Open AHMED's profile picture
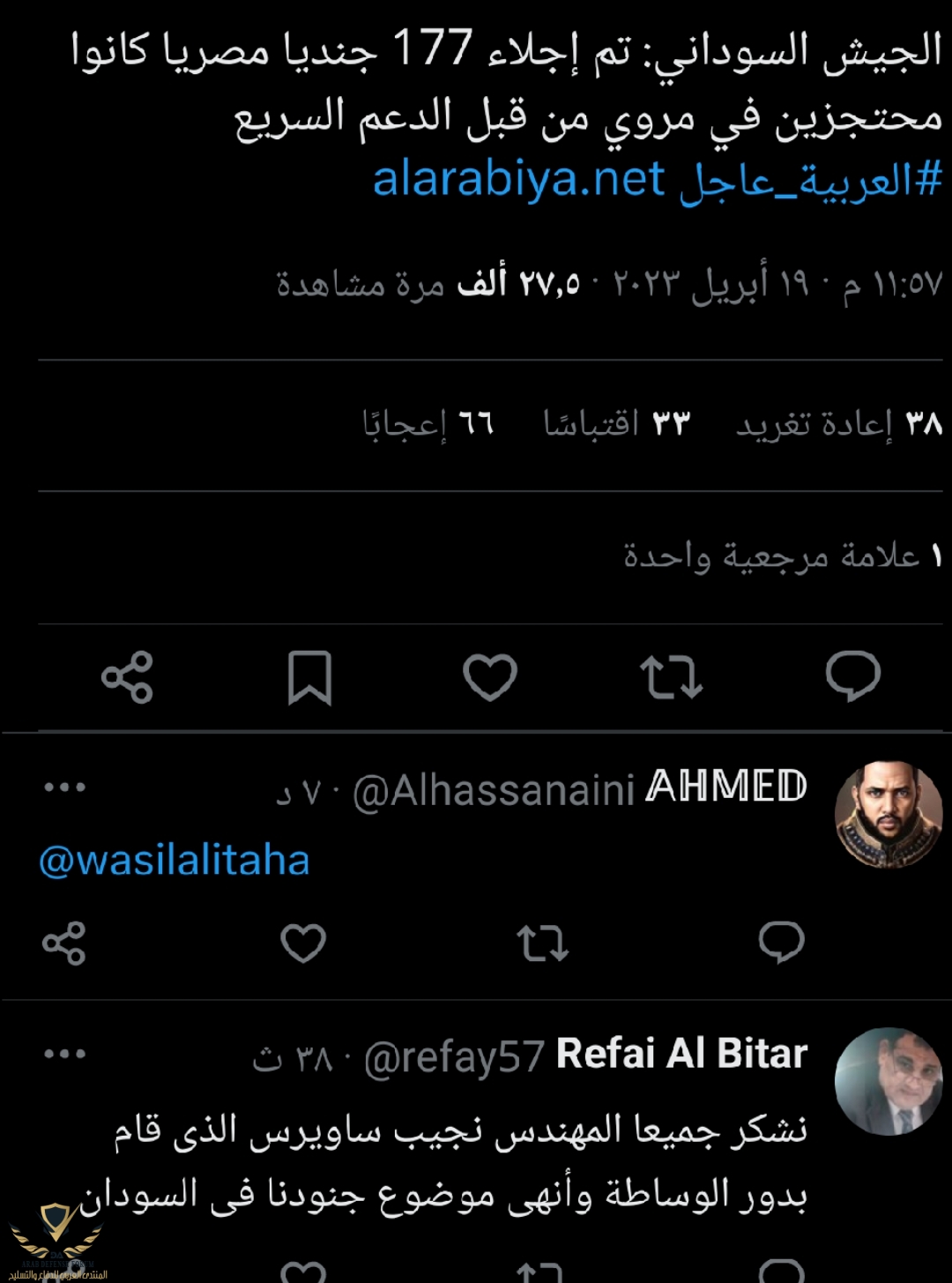Image resolution: width=952 pixels, height=1283 pixels. pyautogui.click(x=888, y=815)
